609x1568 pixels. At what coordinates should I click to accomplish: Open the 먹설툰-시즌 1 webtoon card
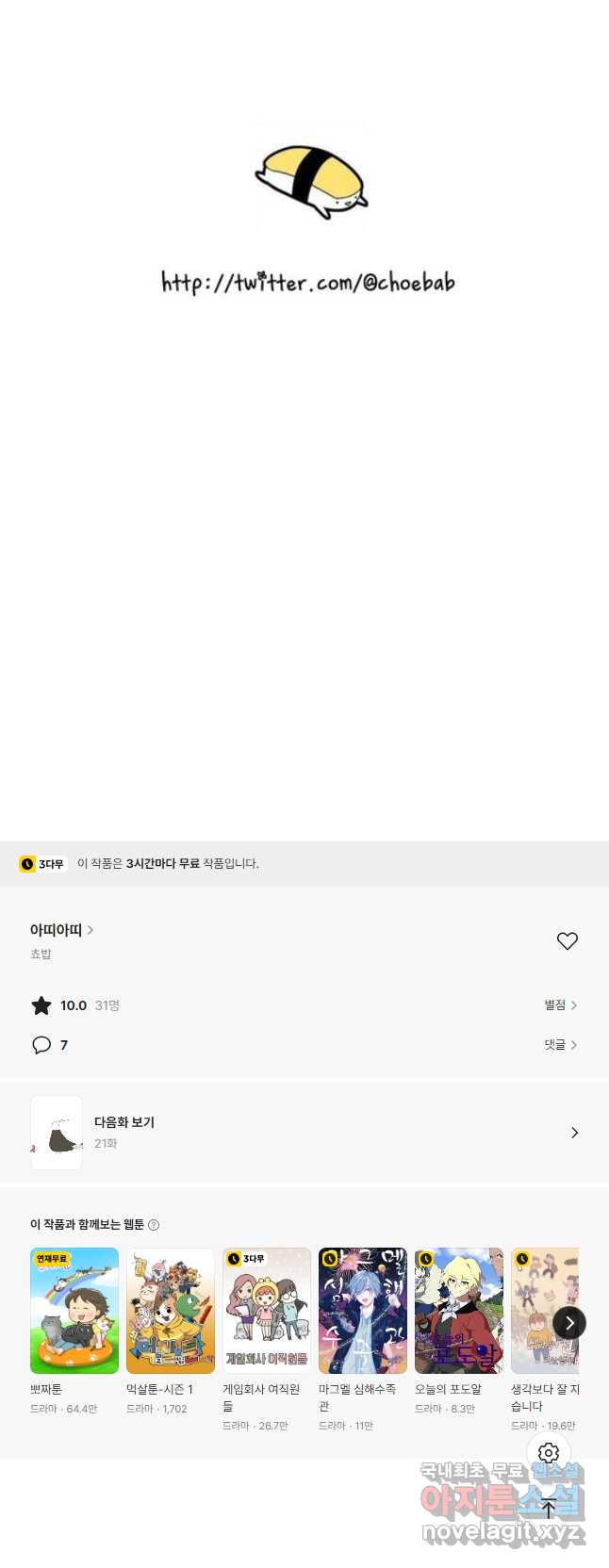click(x=171, y=1311)
